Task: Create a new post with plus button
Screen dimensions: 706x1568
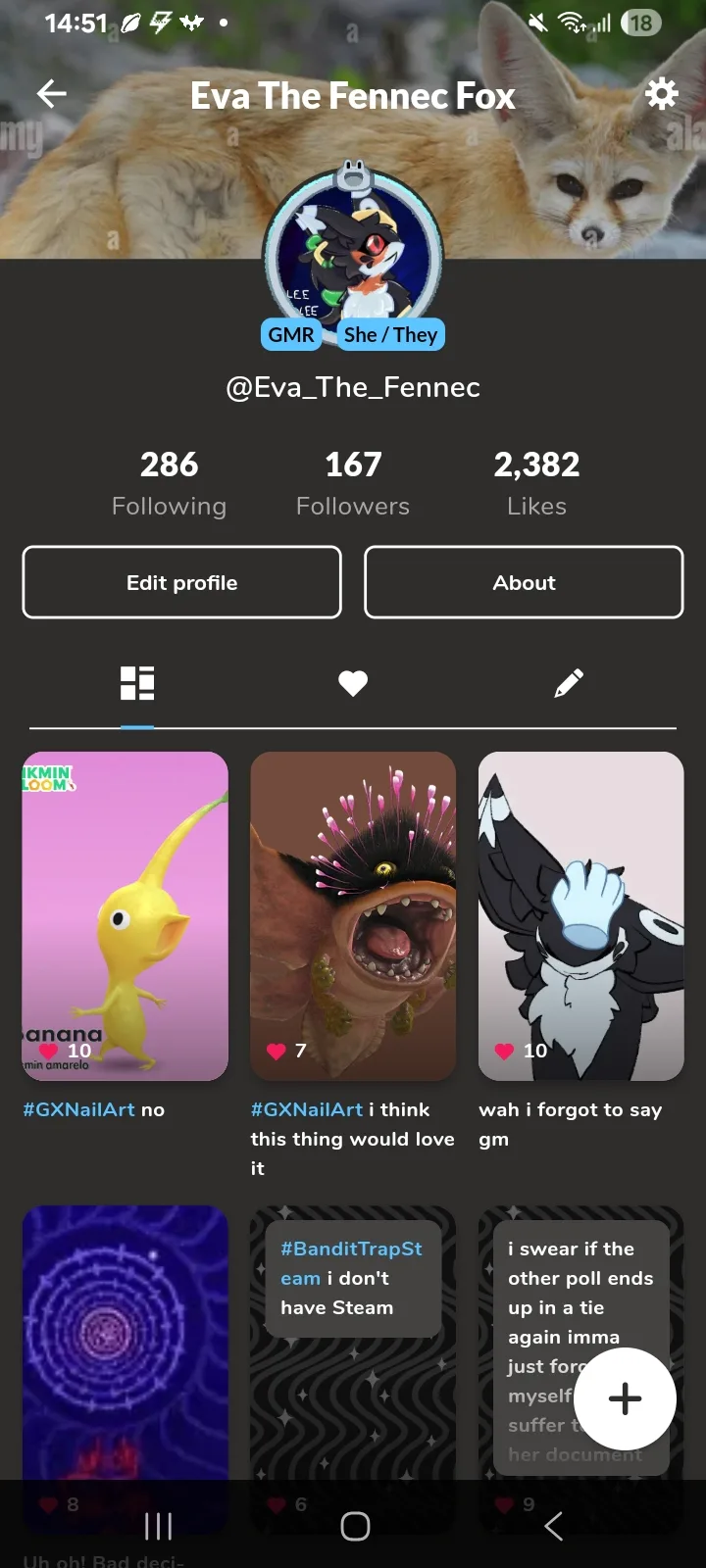Action: (x=625, y=1398)
